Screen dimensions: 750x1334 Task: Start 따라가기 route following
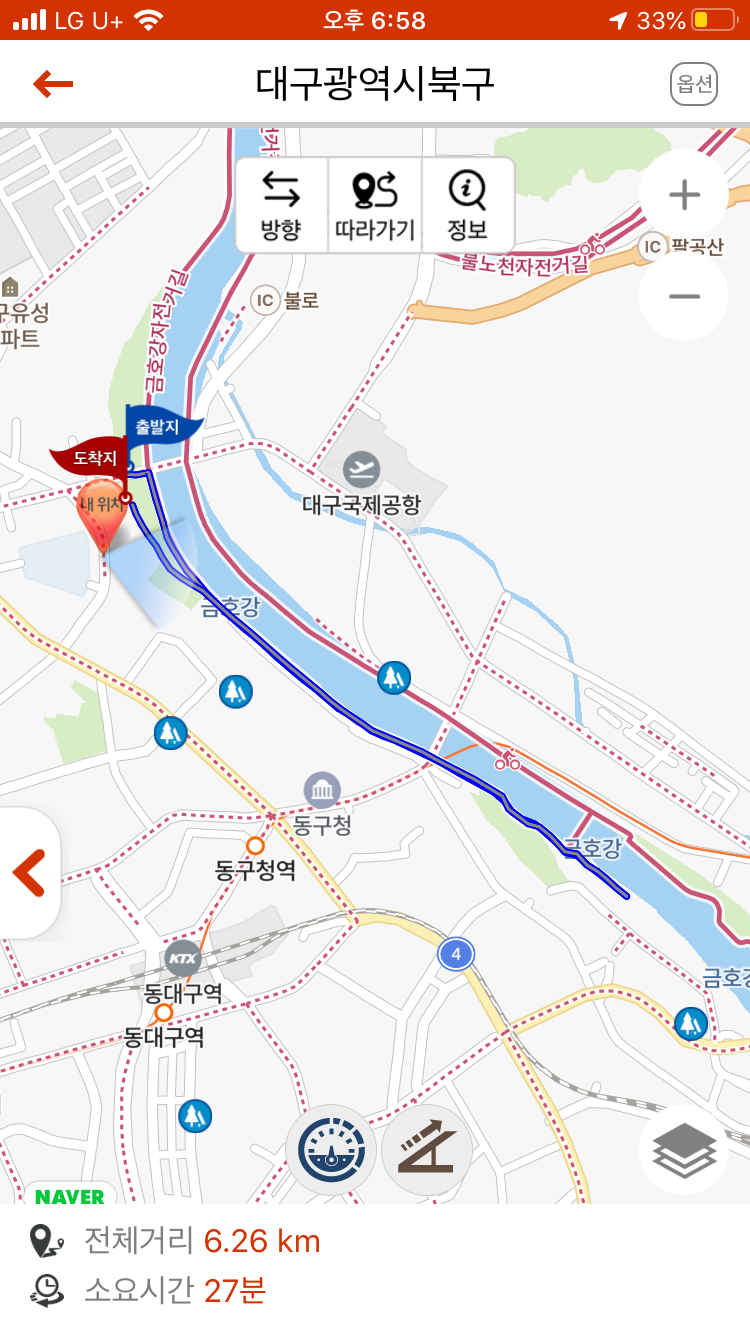tap(374, 205)
